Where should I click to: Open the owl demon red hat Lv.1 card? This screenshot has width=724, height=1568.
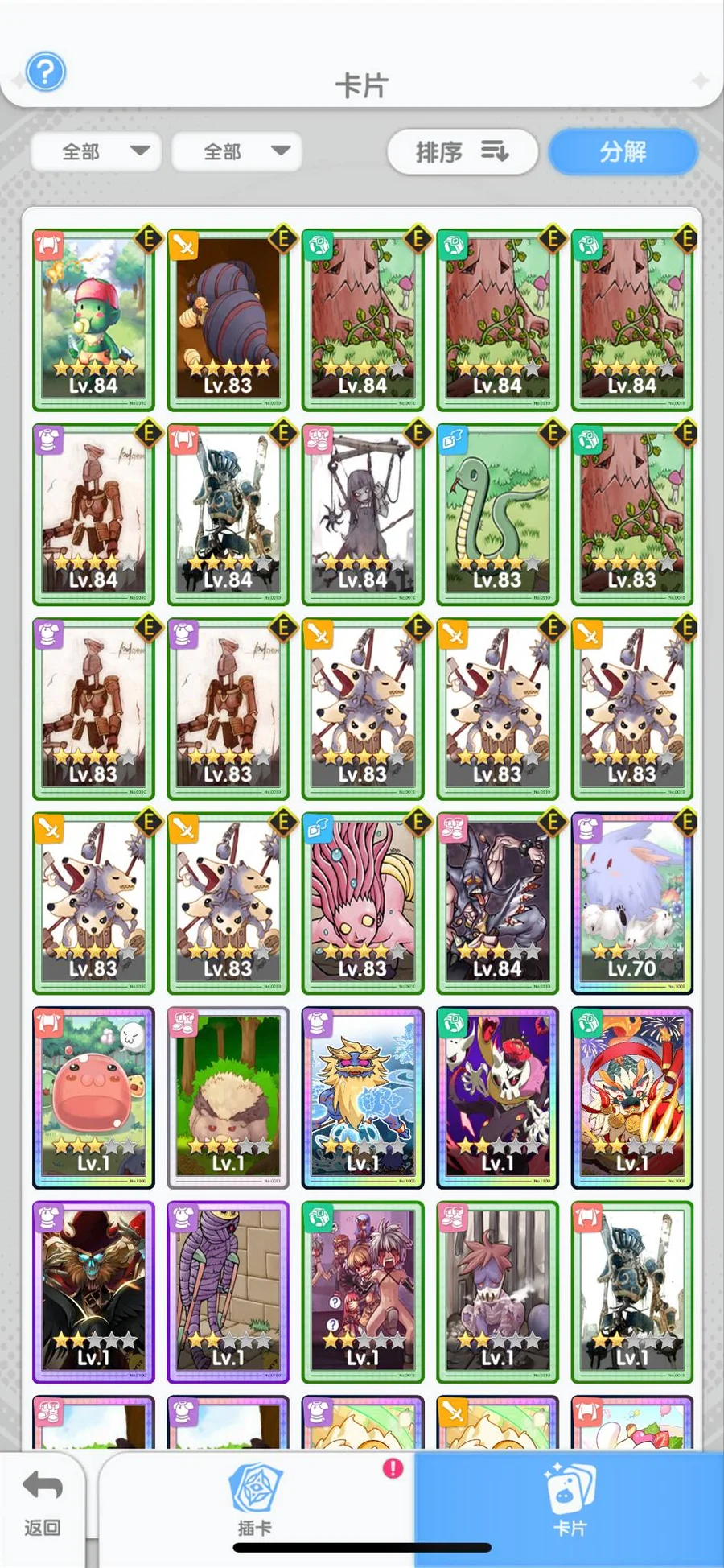point(93,1292)
